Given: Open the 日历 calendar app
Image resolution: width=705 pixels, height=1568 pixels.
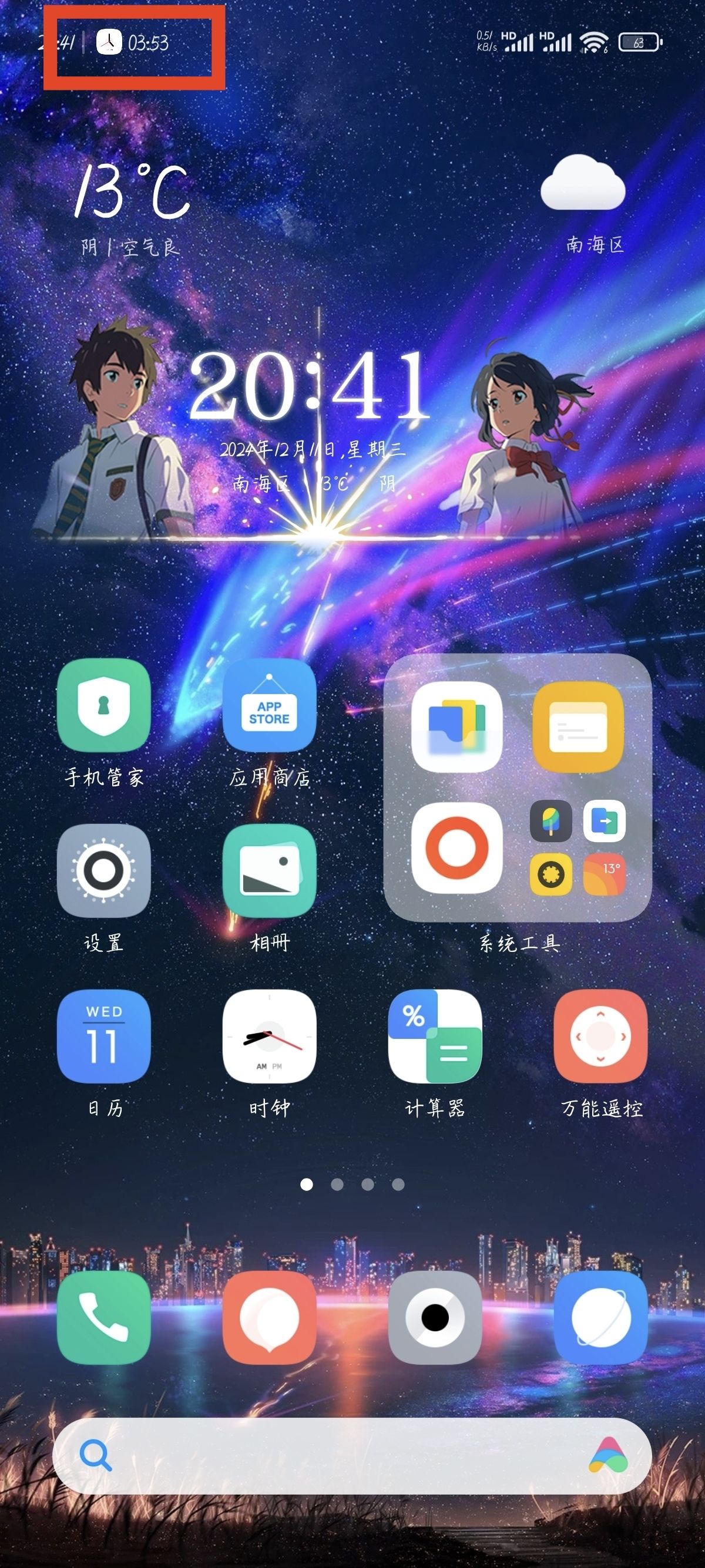Looking at the screenshot, I should point(103,1036).
